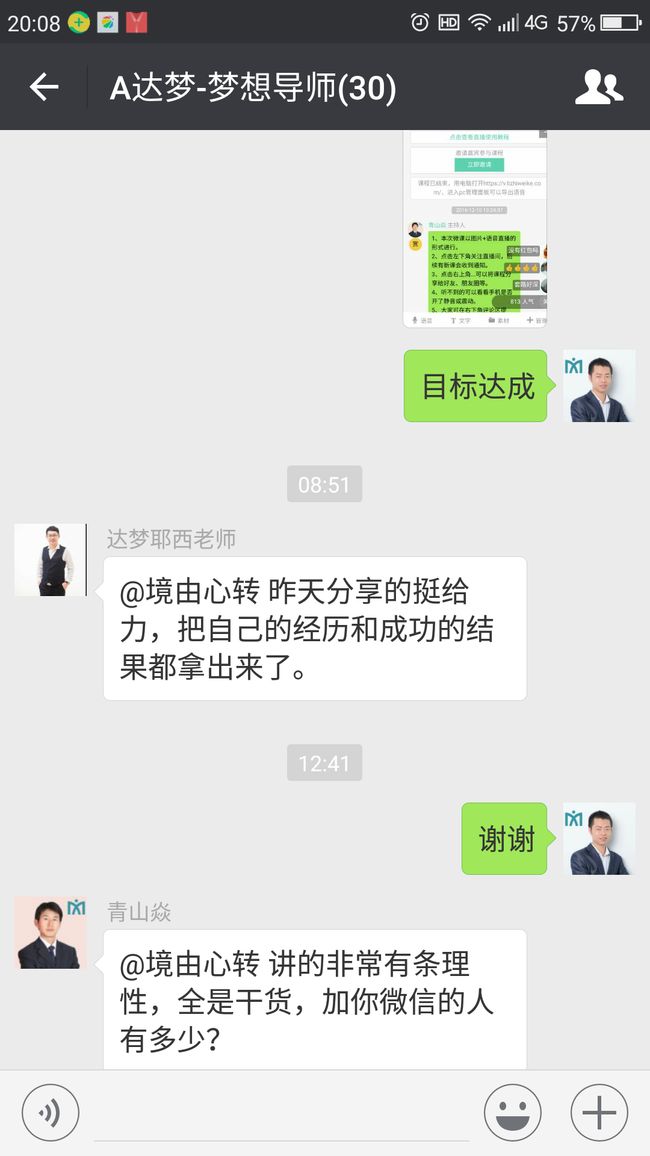Open own avatar beside 谢谢 message
Image resolution: width=650 pixels, height=1156 pixels.
(599, 838)
